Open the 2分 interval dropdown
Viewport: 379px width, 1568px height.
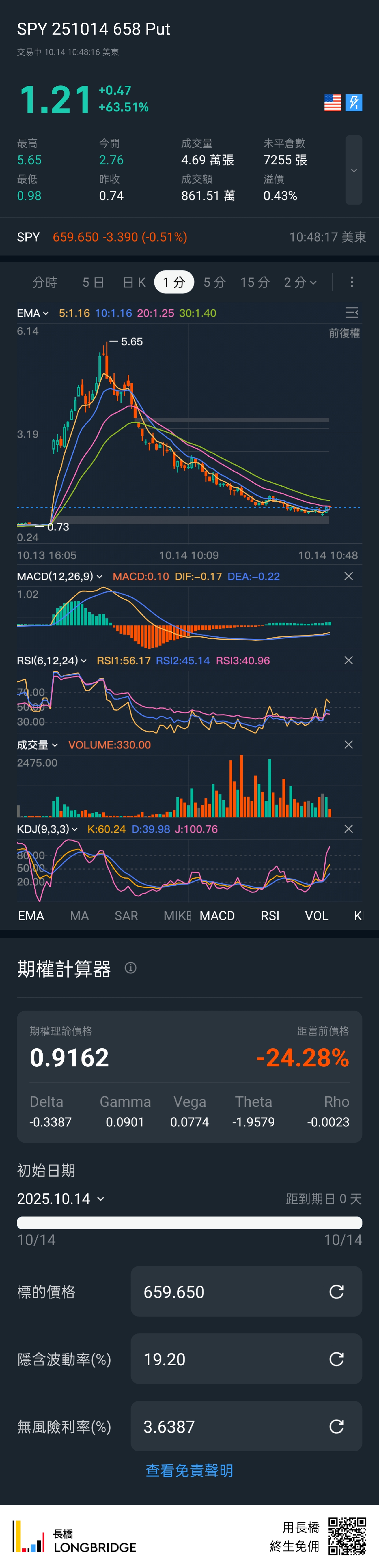click(300, 282)
